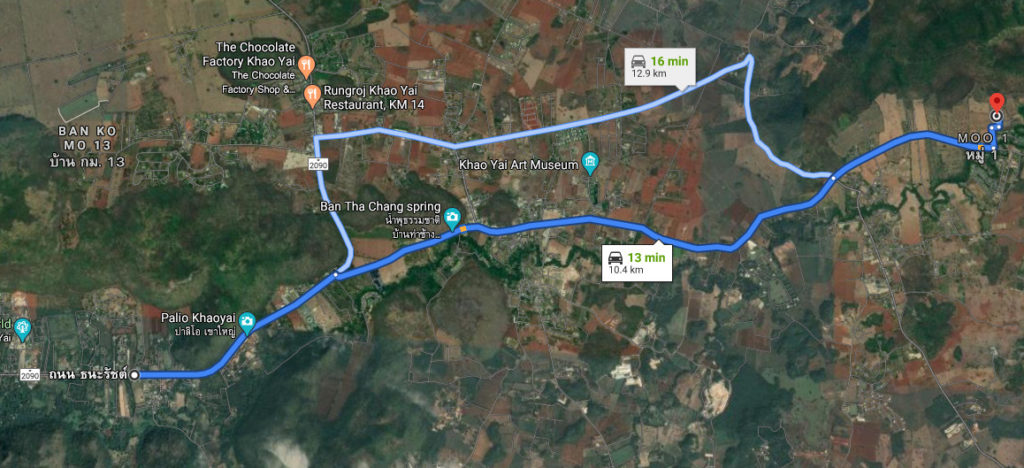Screen dimensions: 1024x468
Task: Tap the 13 min 10.4 km route label
Action: (638, 262)
